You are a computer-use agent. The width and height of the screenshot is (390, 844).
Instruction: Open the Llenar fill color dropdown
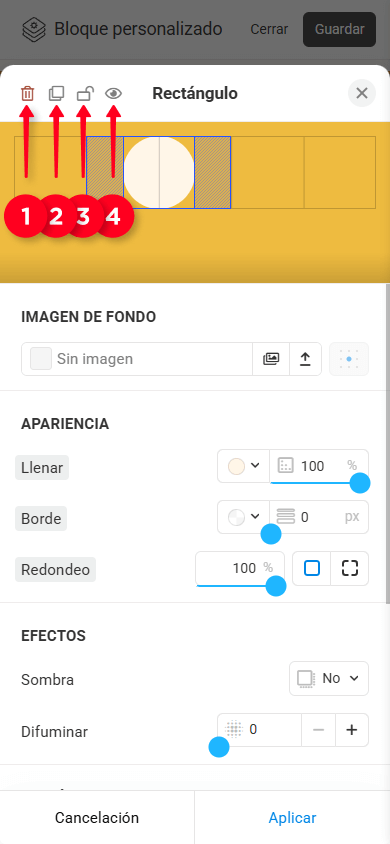[x=244, y=466]
